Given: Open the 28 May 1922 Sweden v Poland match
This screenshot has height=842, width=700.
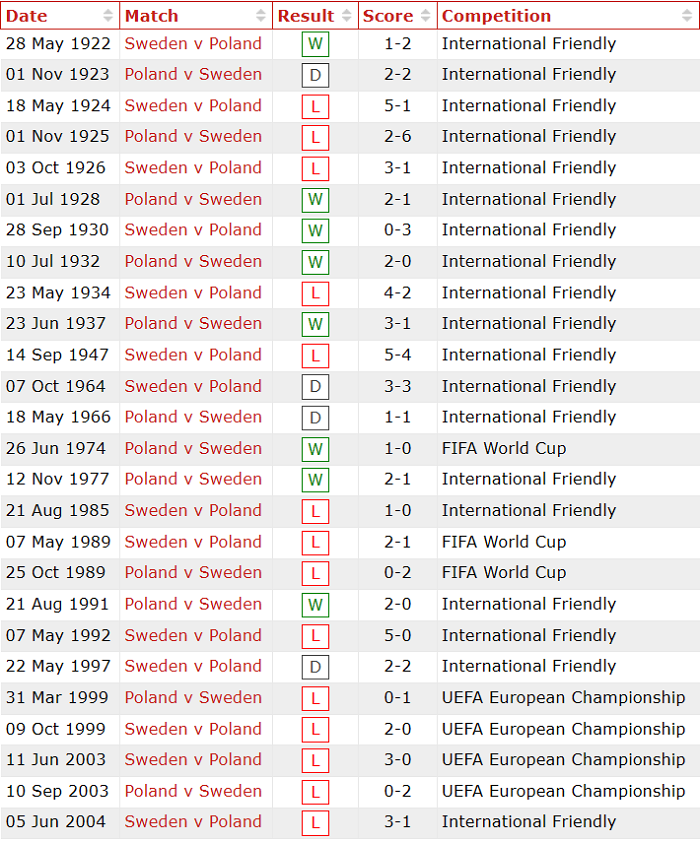Looking at the screenshot, I should pyautogui.click(x=193, y=43).
